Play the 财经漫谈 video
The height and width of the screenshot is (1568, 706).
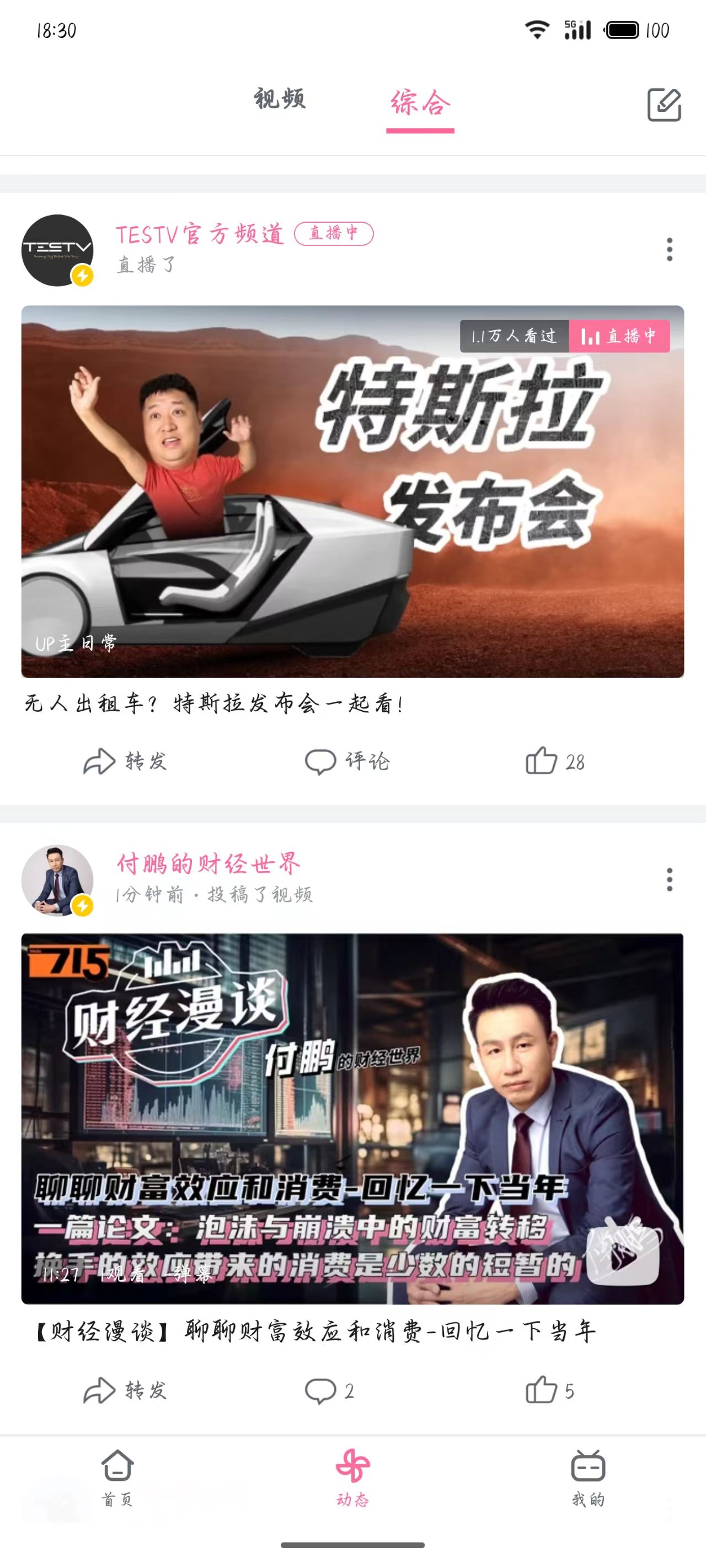tap(352, 1118)
